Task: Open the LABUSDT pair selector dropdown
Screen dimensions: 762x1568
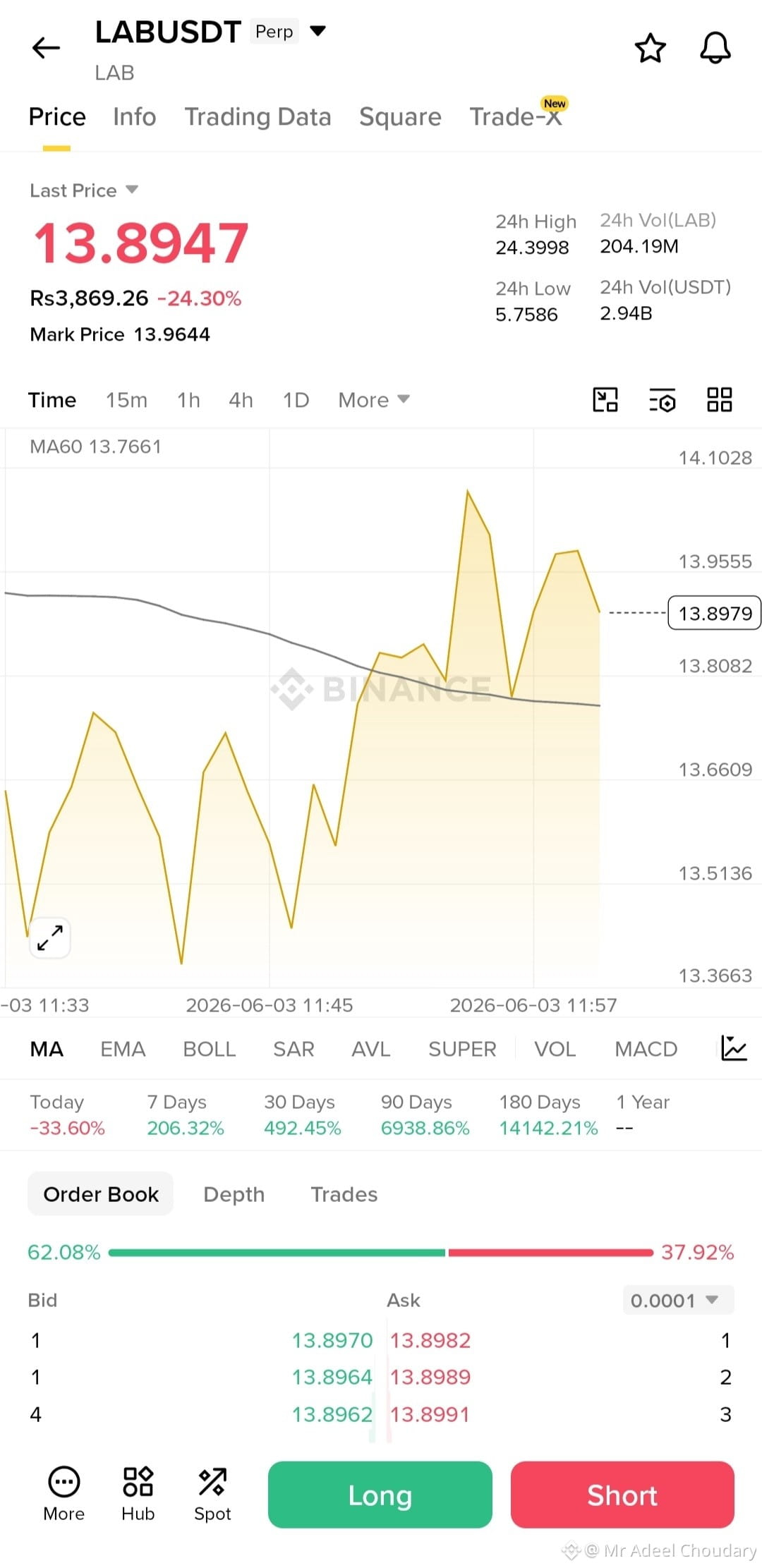Action: tap(318, 31)
